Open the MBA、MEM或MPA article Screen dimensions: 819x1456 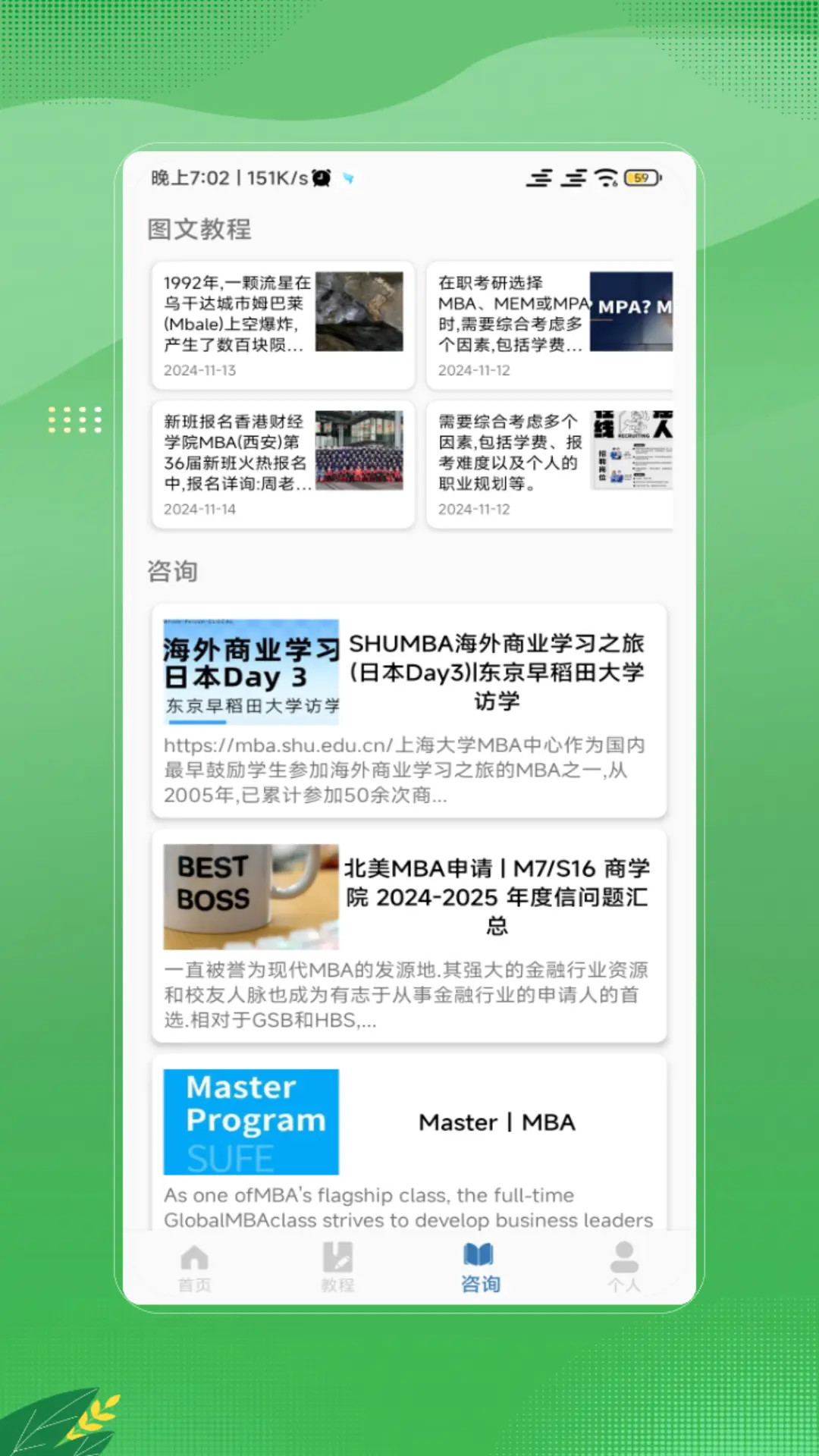pyautogui.click(x=550, y=322)
